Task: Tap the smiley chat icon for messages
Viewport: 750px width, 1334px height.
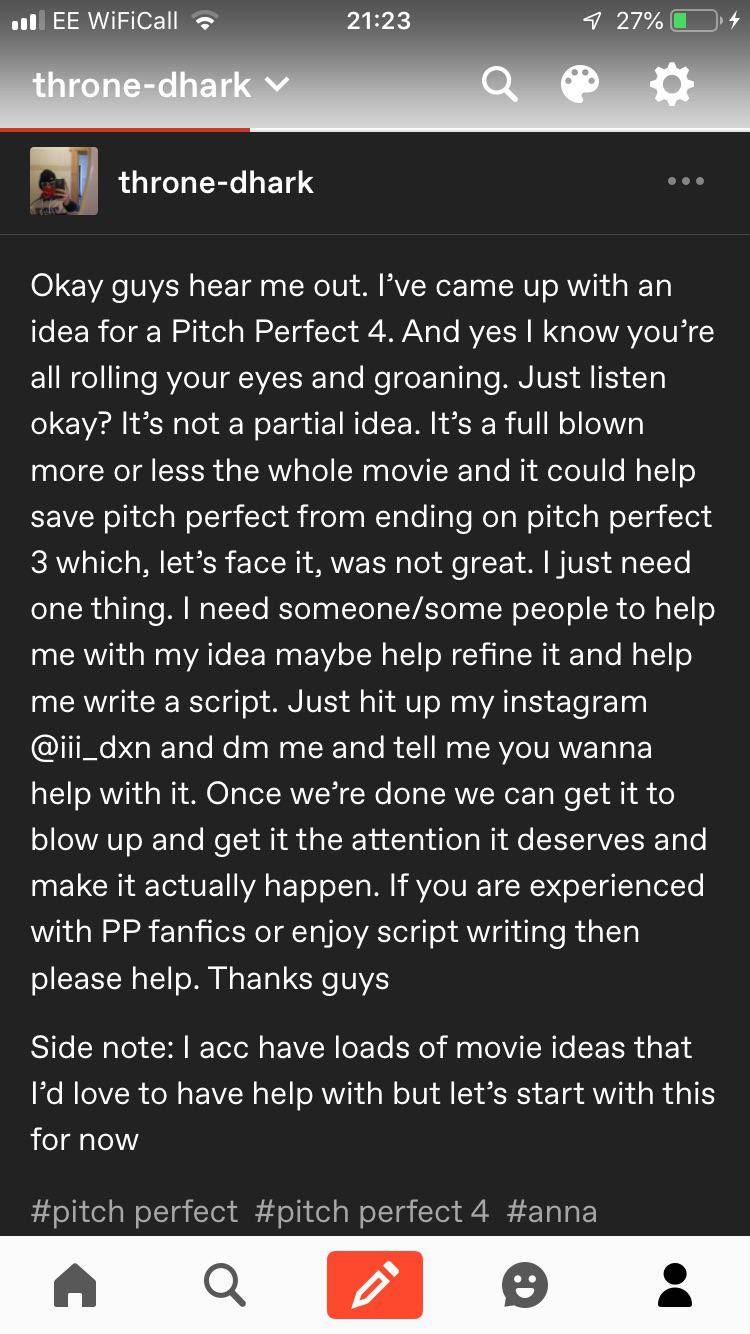Action: pos(525,1286)
